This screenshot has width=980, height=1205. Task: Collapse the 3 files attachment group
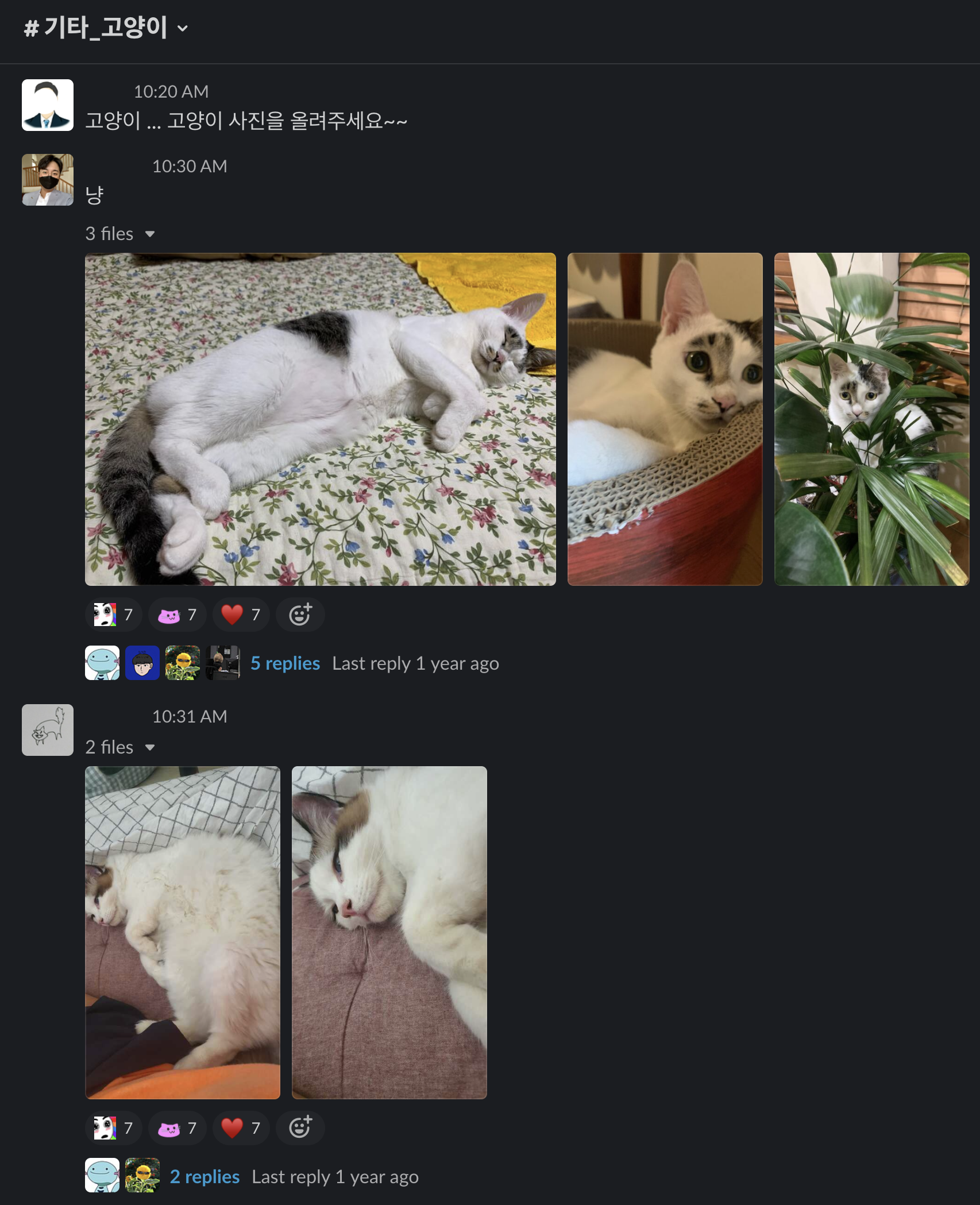tap(150, 234)
